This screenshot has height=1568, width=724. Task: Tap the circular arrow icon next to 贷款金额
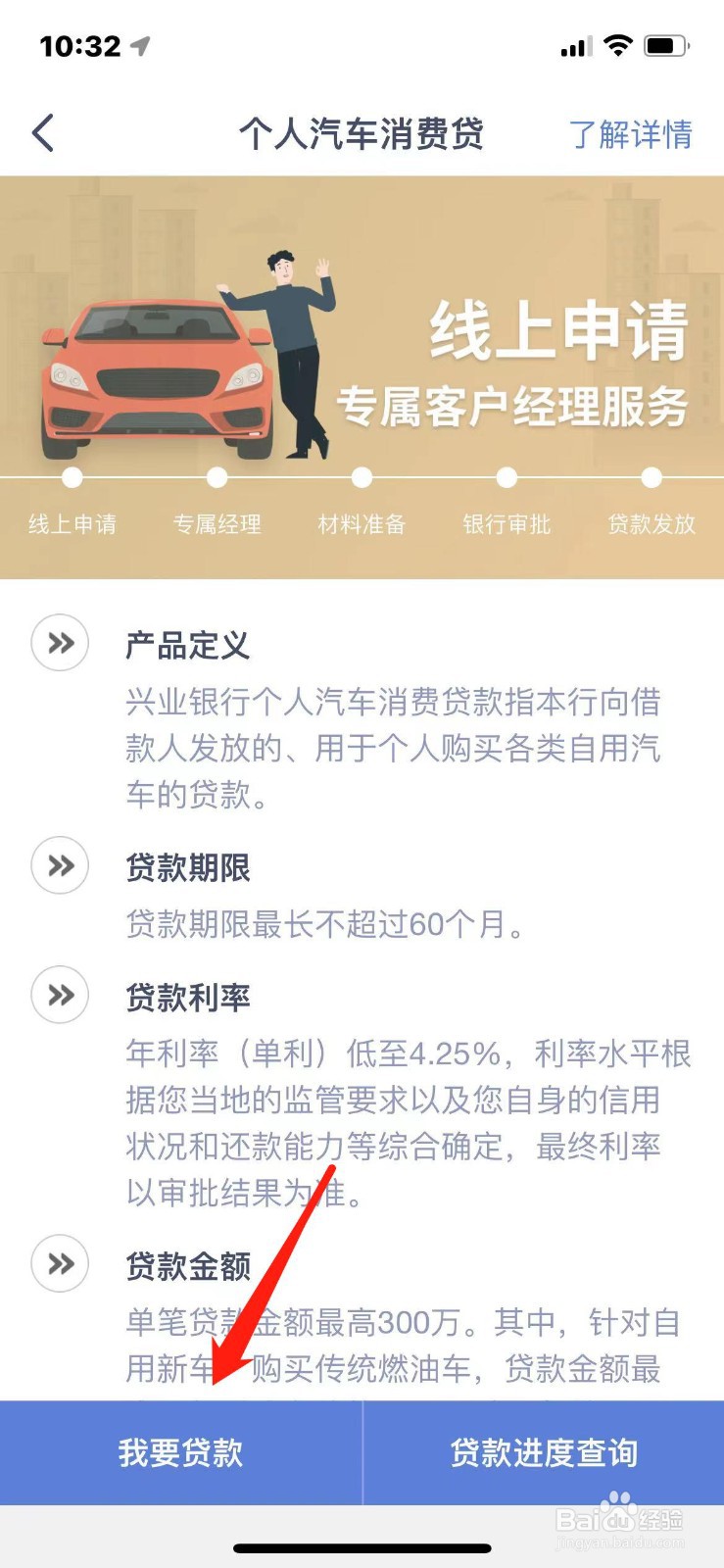click(60, 1265)
